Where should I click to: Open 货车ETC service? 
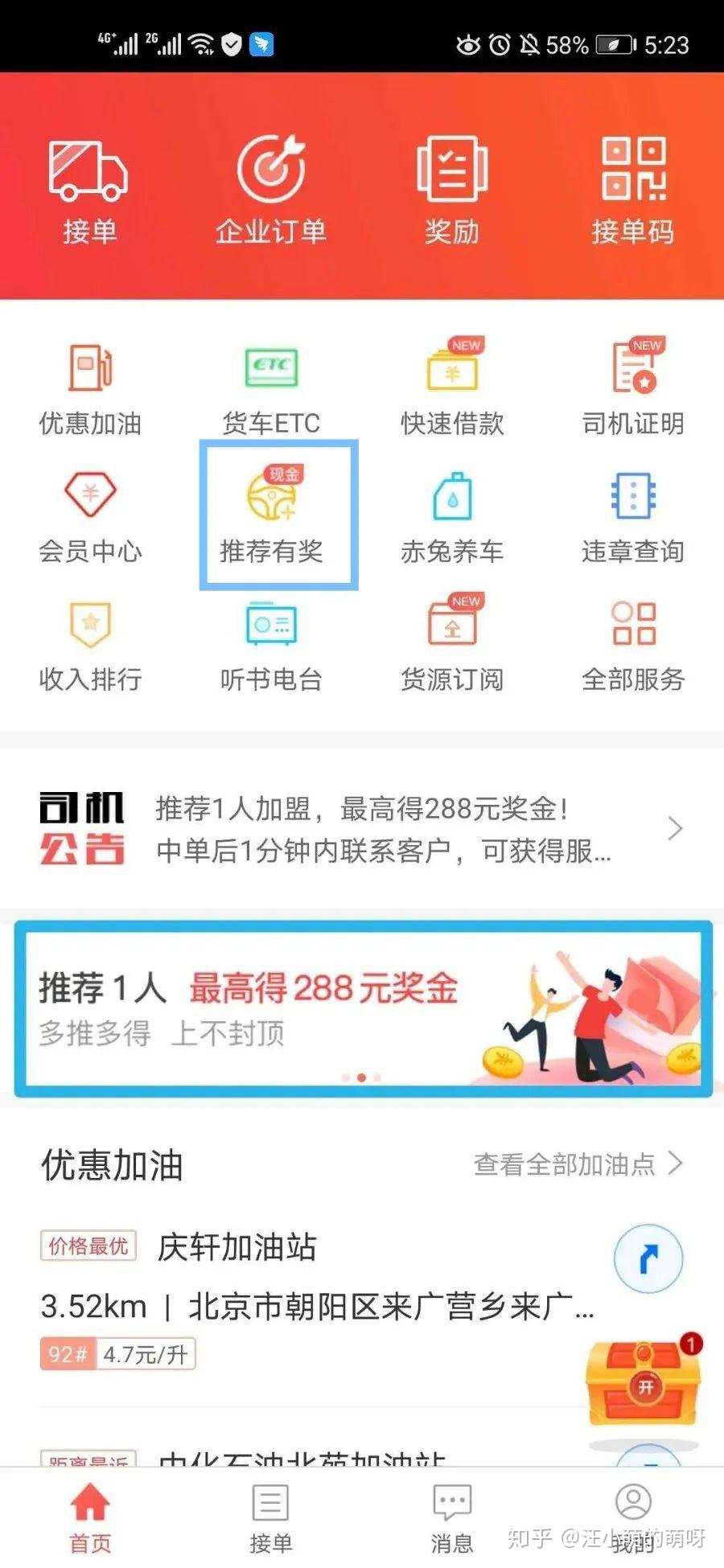click(x=271, y=388)
